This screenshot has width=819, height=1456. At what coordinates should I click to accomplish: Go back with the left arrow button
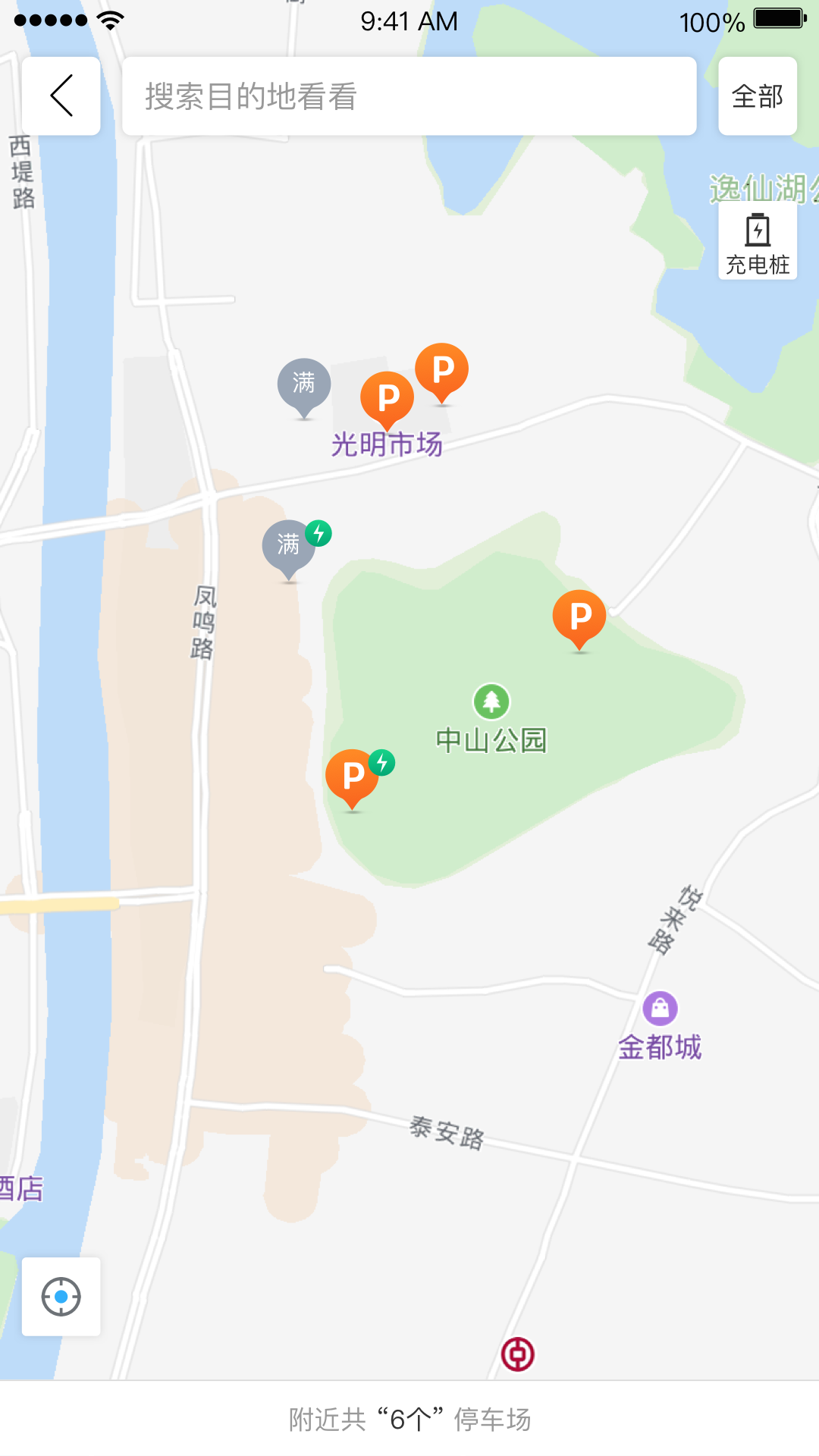pyautogui.click(x=61, y=96)
